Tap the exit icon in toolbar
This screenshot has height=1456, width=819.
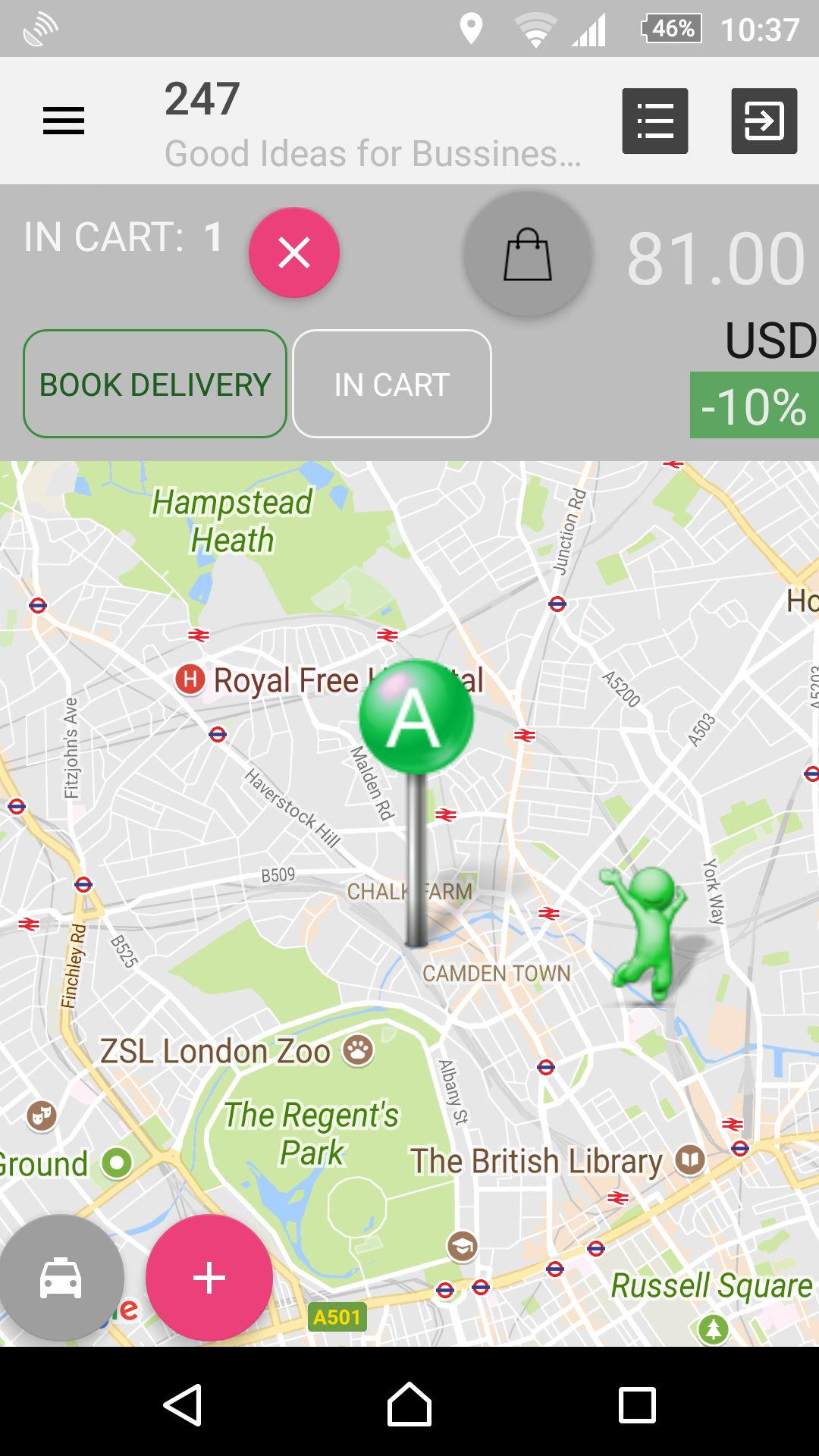click(764, 121)
